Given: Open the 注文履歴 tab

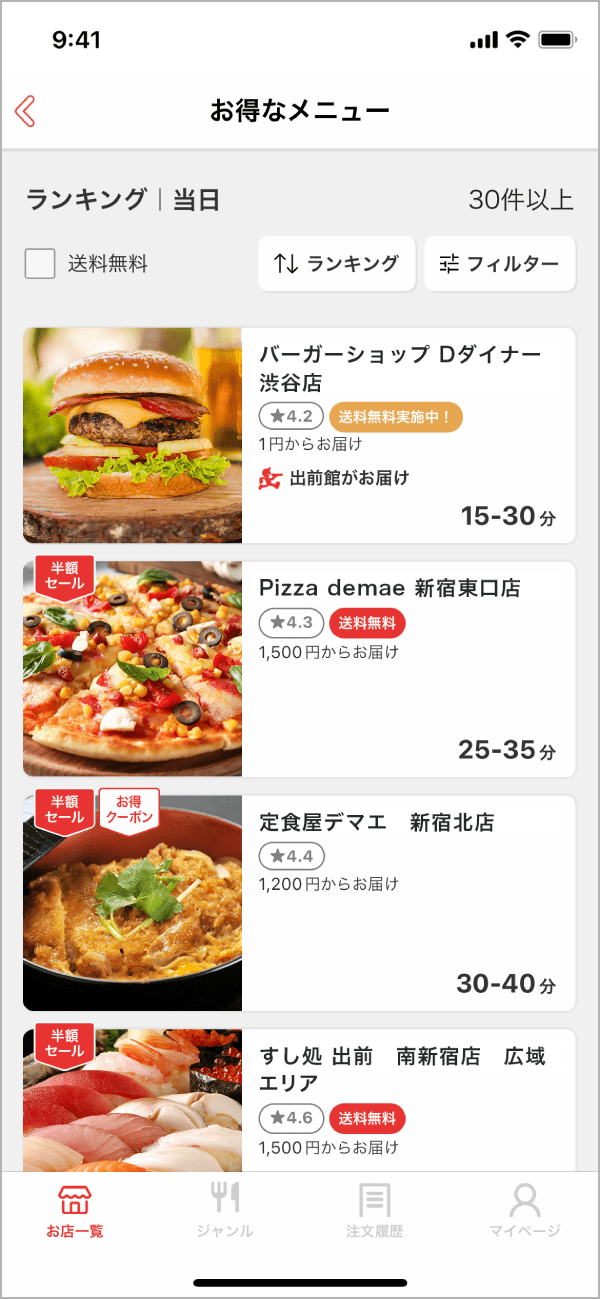Looking at the screenshot, I should coord(375,1211).
